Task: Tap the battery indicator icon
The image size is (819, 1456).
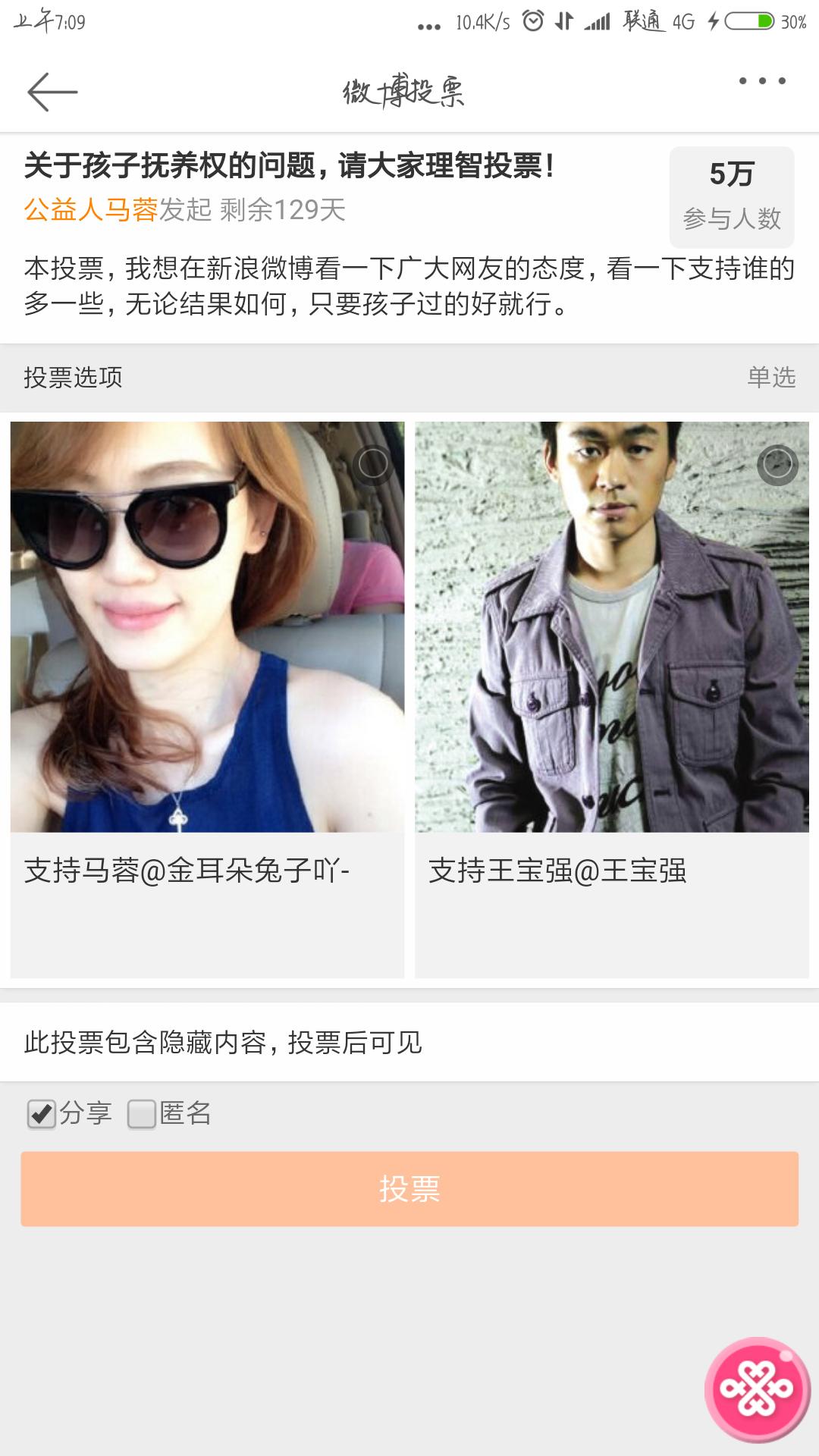Action: coord(751,23)
